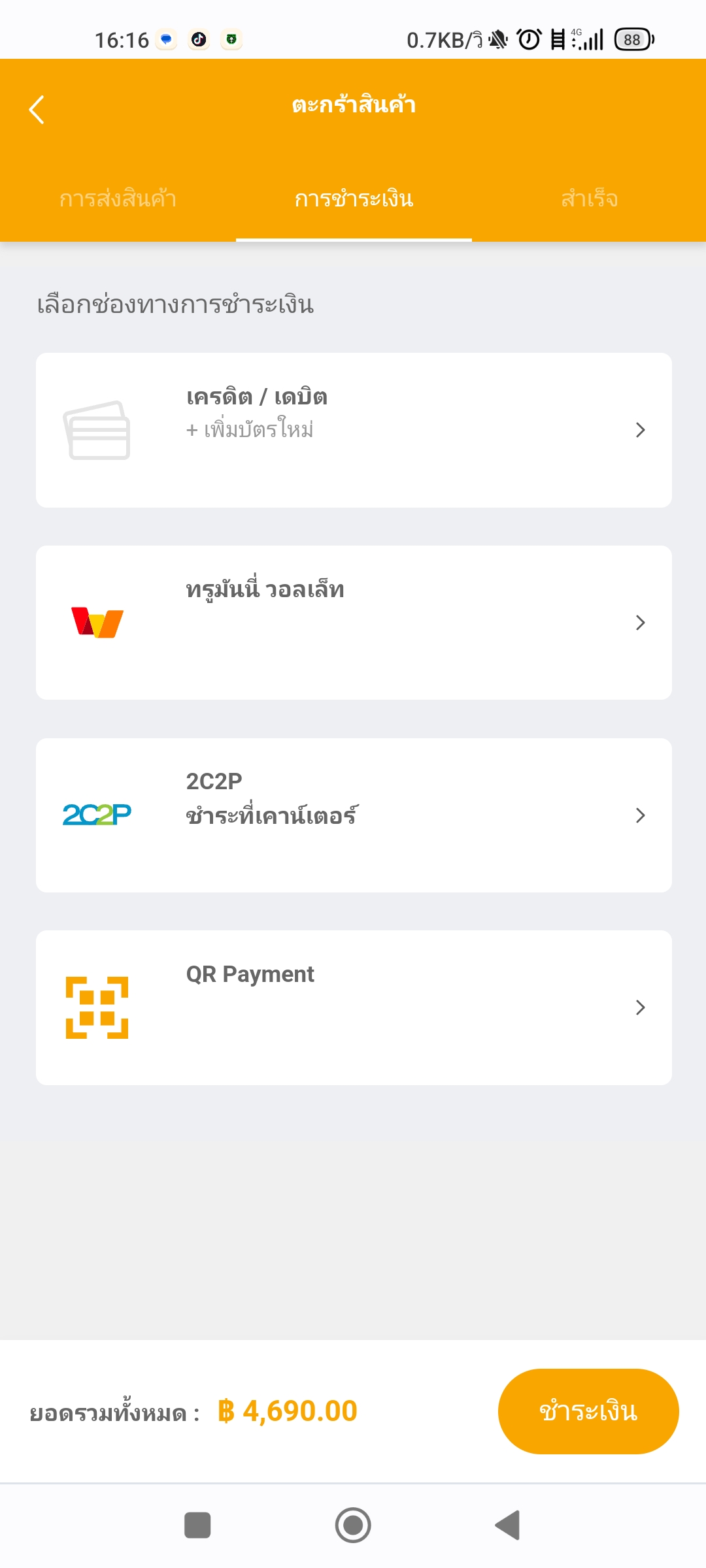706x1568 pixels.
Task: Select QR Payment method
Action: pyautogui.click(x=354, y=1007)
